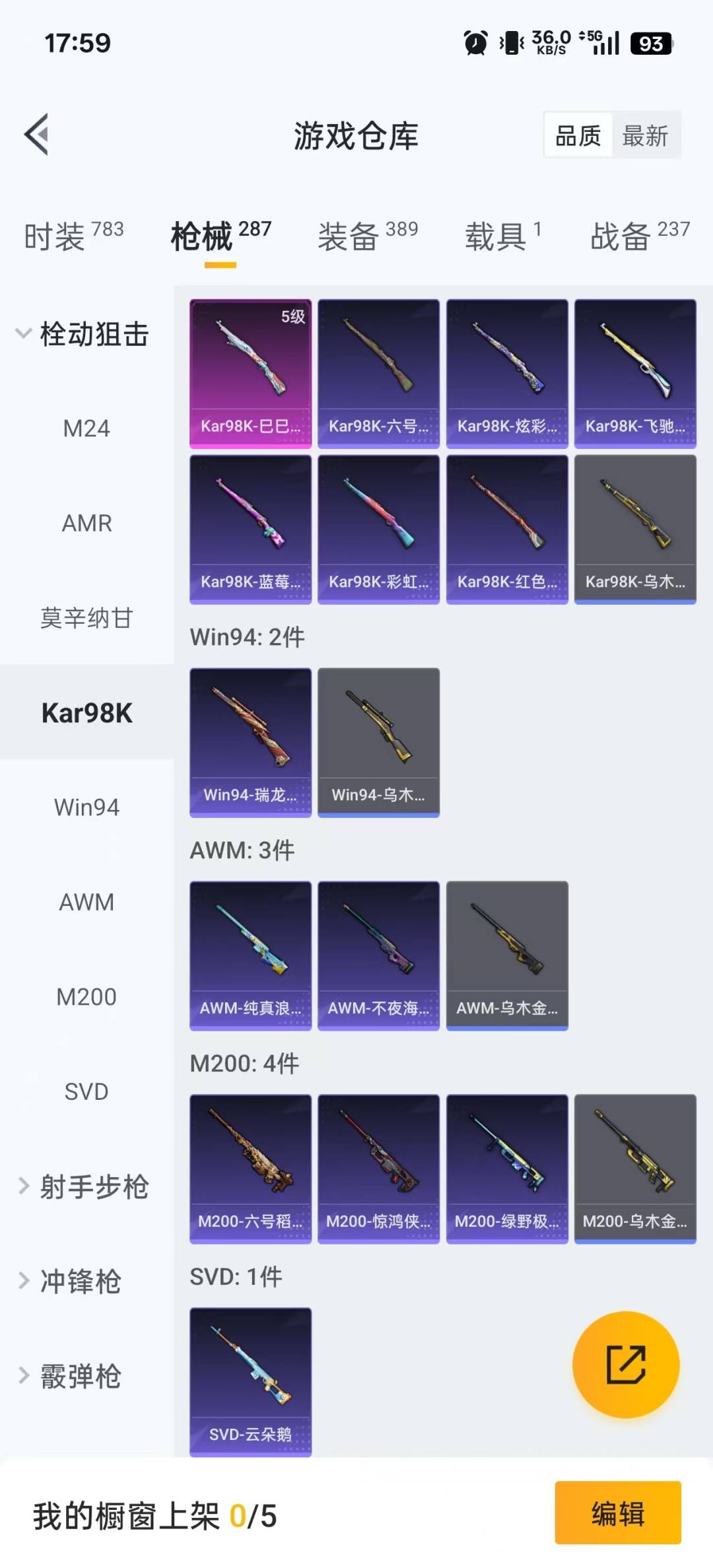
Task: Select 莫辛纳甘 in the sidebar
Action: coord(86,619)
